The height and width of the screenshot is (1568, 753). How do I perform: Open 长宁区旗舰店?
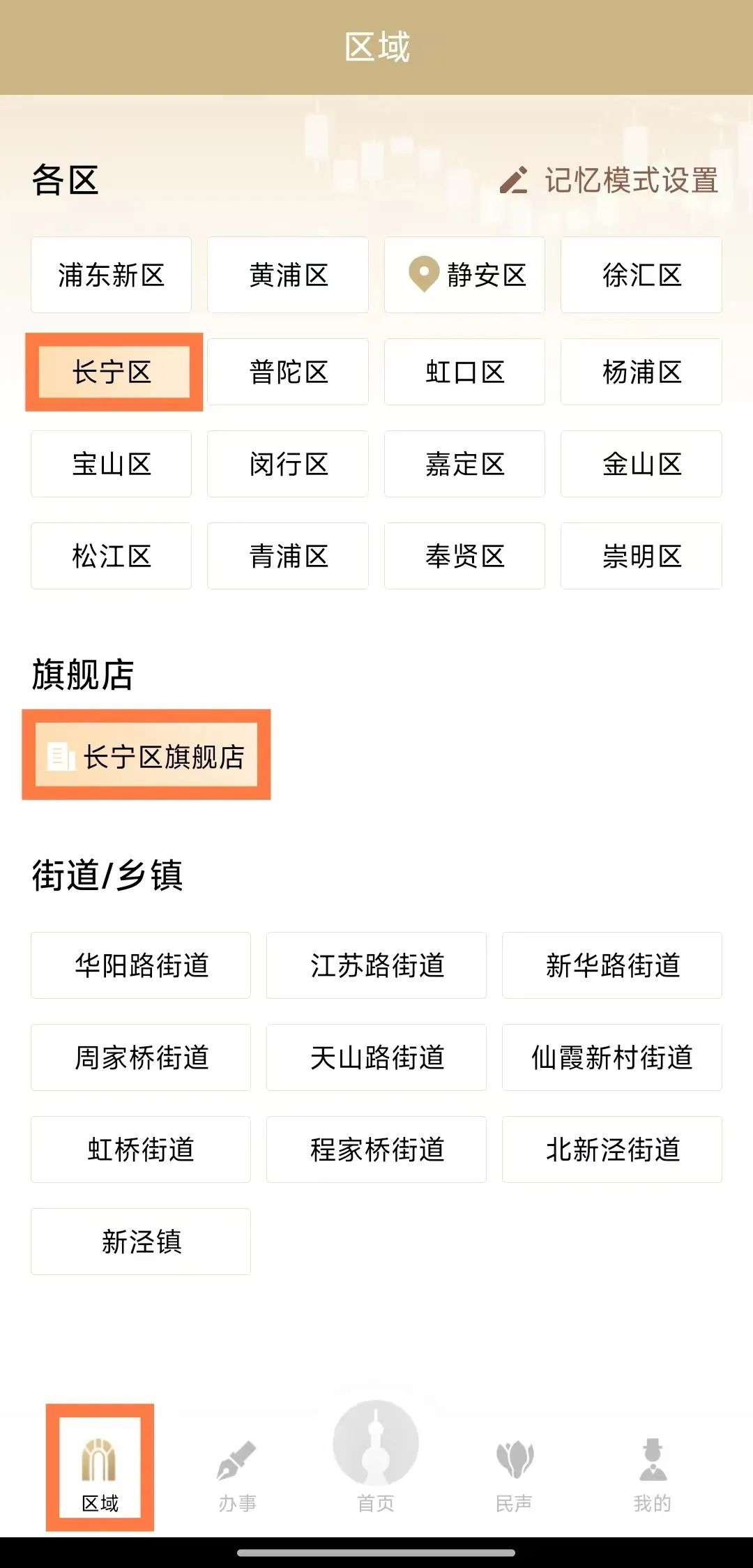tap(146, 756)
